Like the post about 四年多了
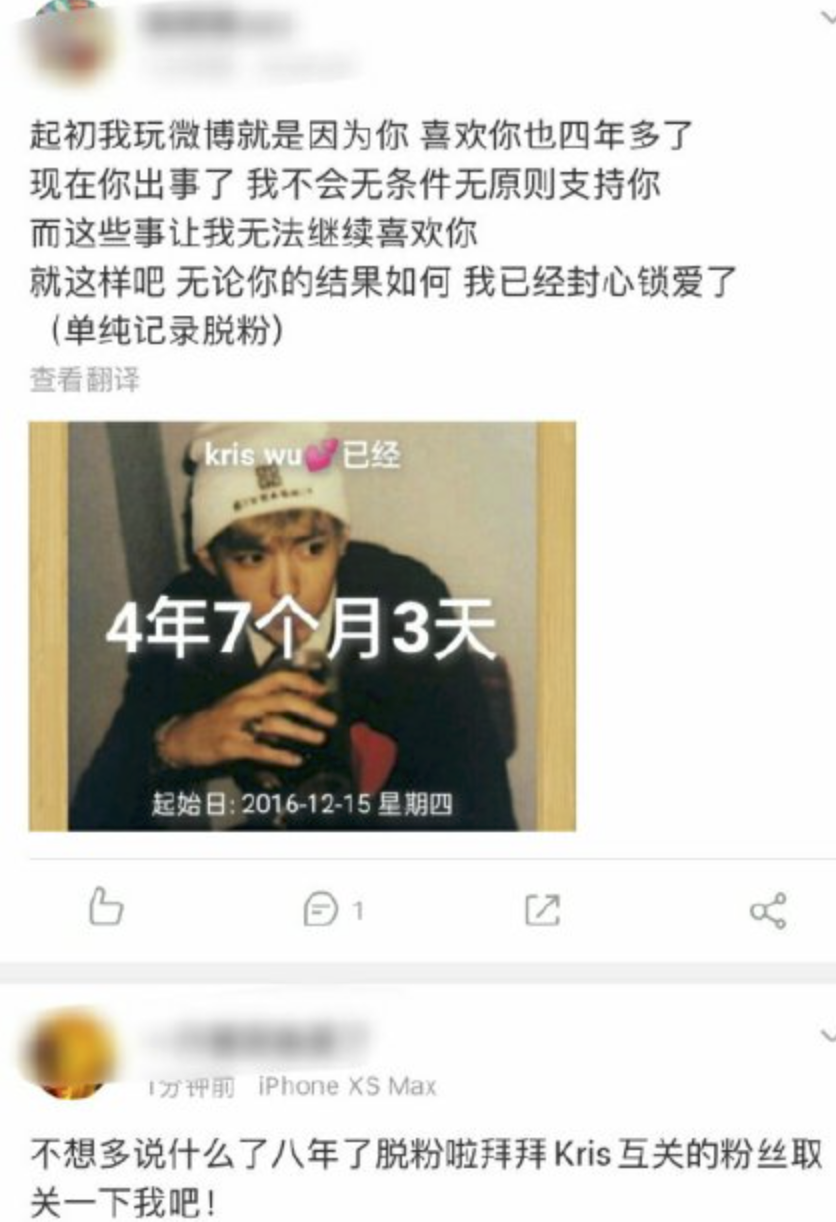Viewport: 836px width, 1222px height. (105, 908)
